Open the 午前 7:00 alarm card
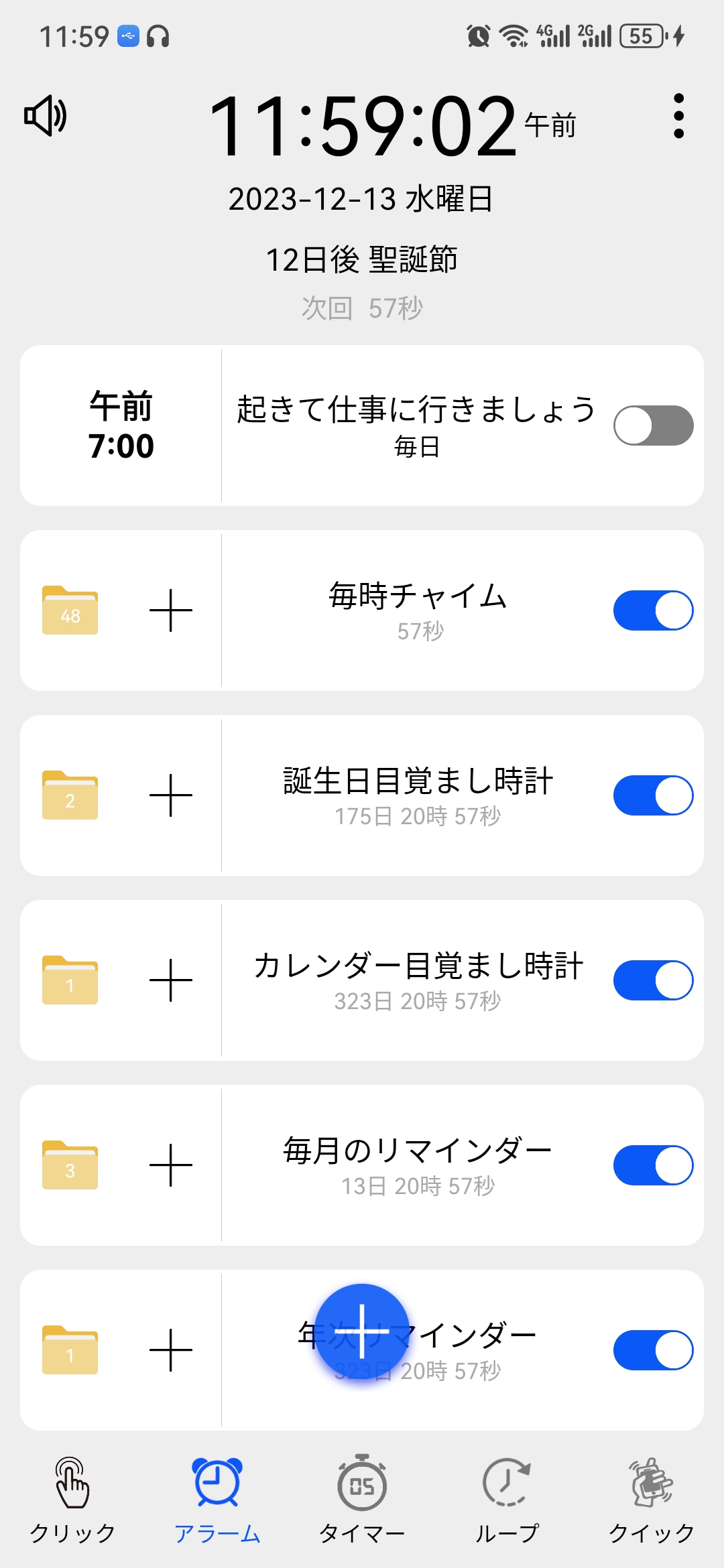724x1568 pixels. 362,426
